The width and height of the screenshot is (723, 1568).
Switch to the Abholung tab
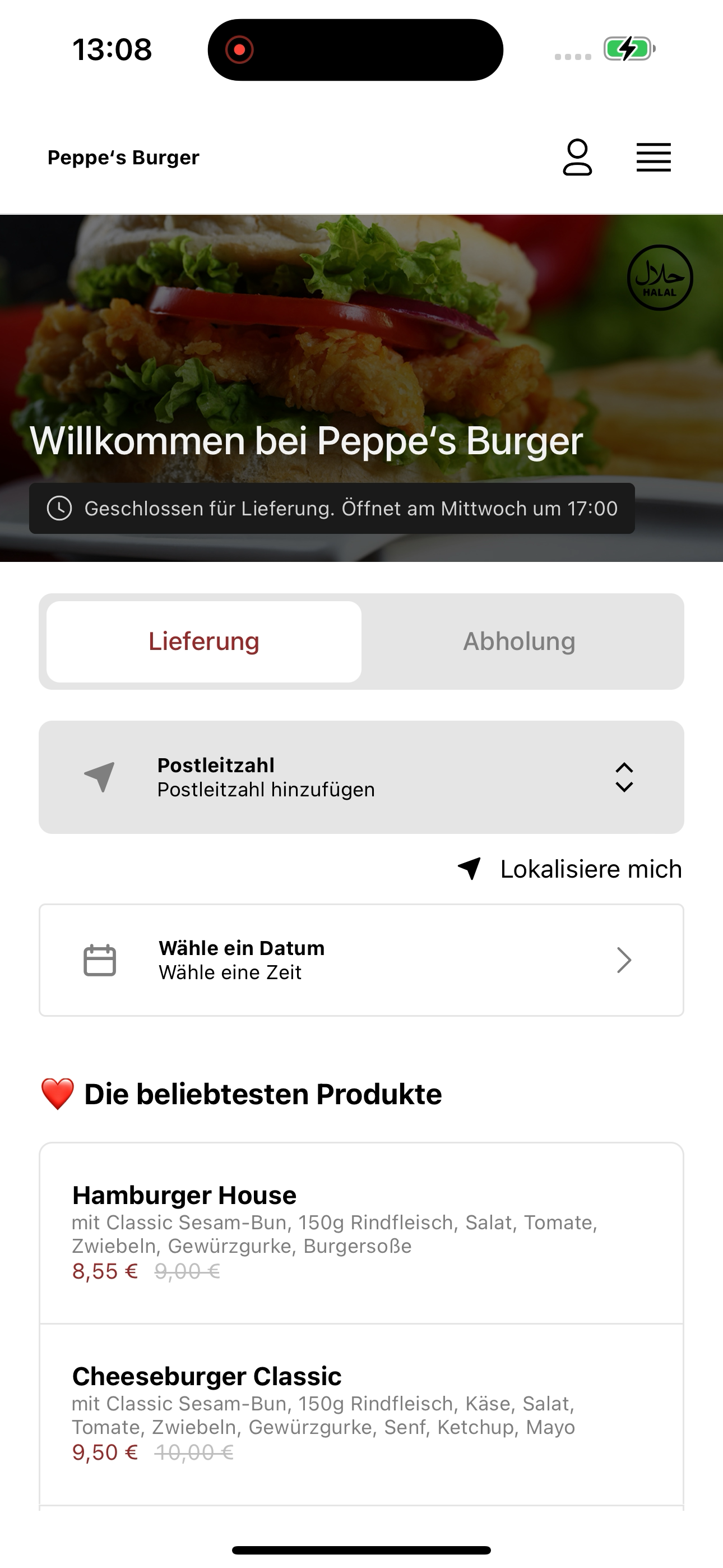click(519, 642)
